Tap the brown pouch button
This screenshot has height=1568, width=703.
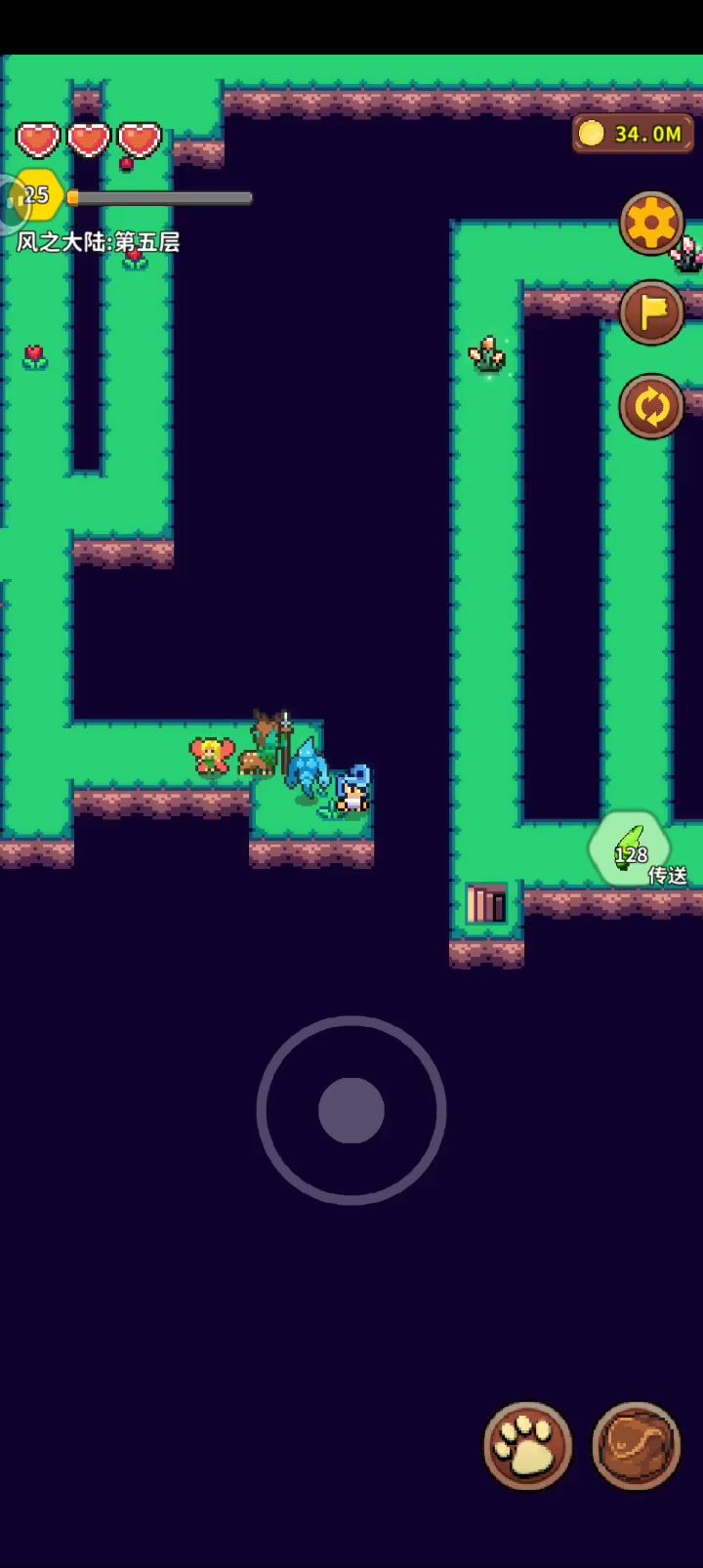tap(637, 1446)
